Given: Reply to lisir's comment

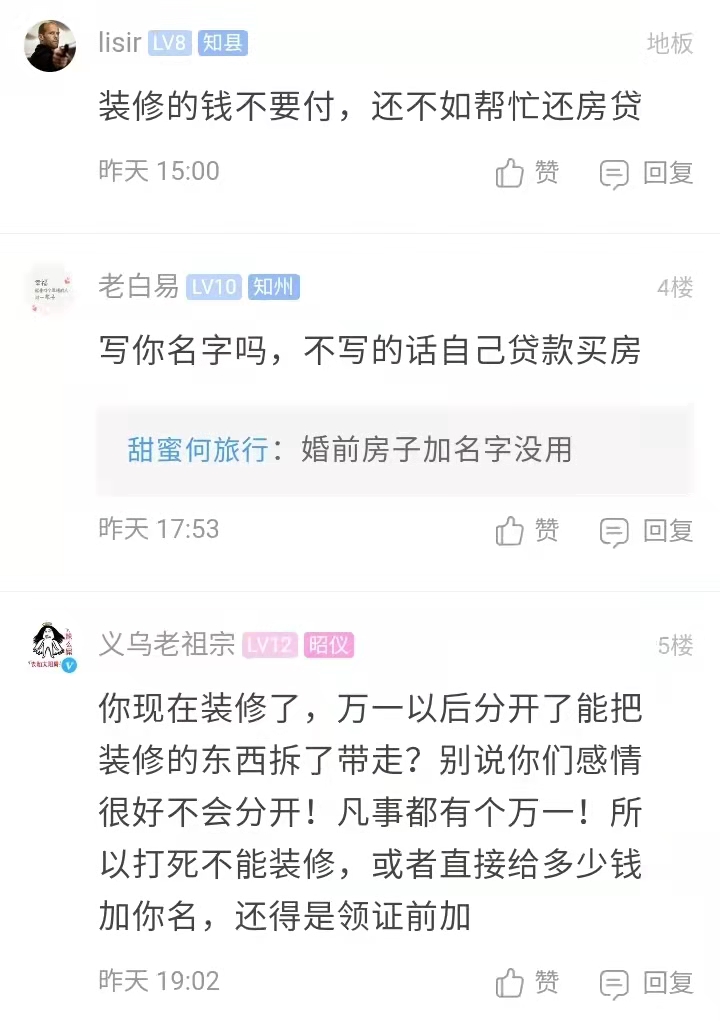Looking at the screenshot, I should (x=647, y=173).
